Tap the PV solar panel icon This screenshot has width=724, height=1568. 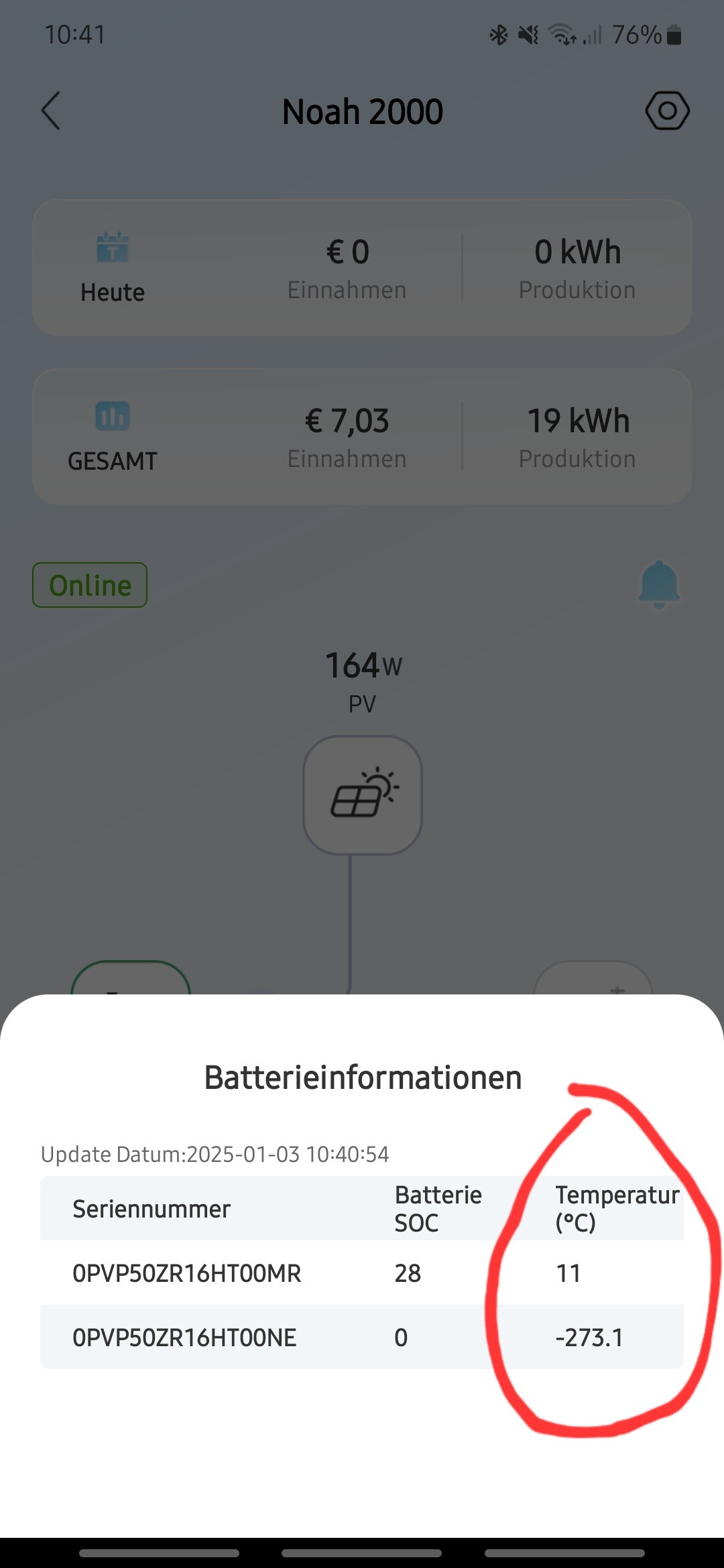coord(363,795)
